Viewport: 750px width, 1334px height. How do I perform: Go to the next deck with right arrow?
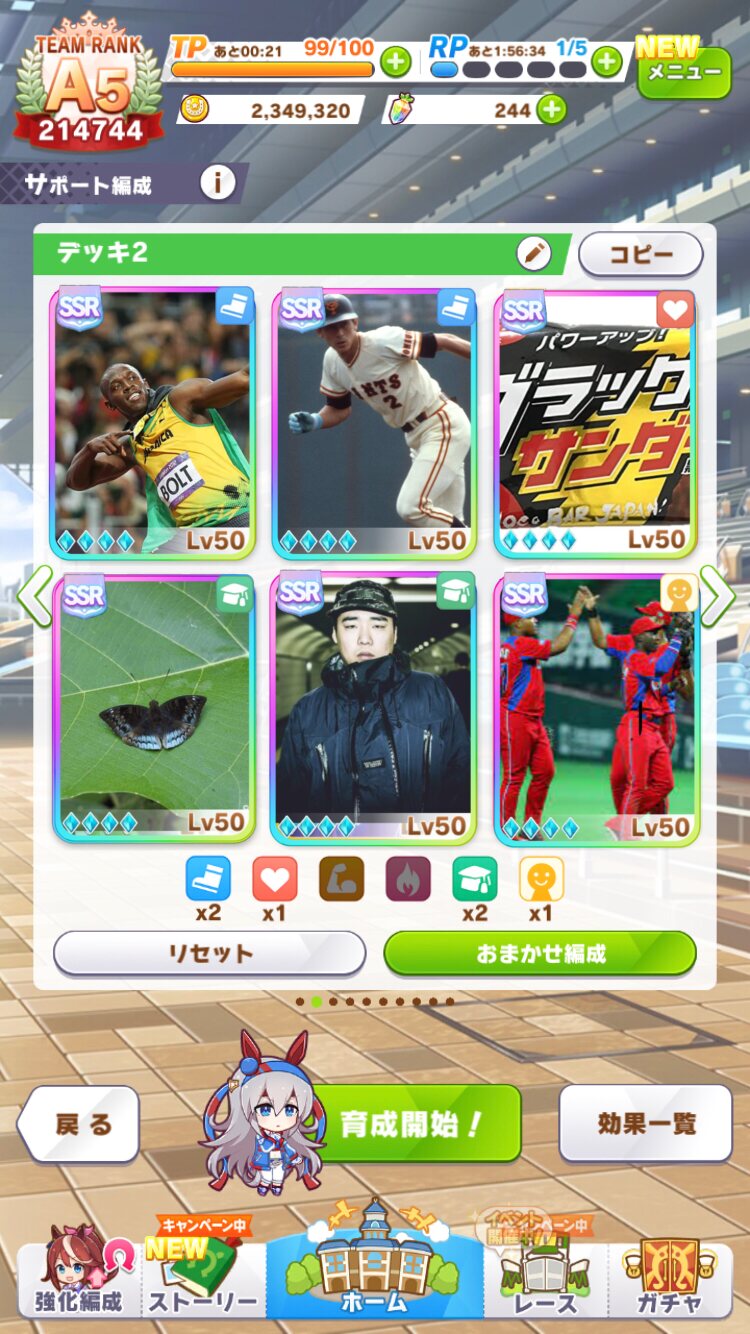(717, 597)
